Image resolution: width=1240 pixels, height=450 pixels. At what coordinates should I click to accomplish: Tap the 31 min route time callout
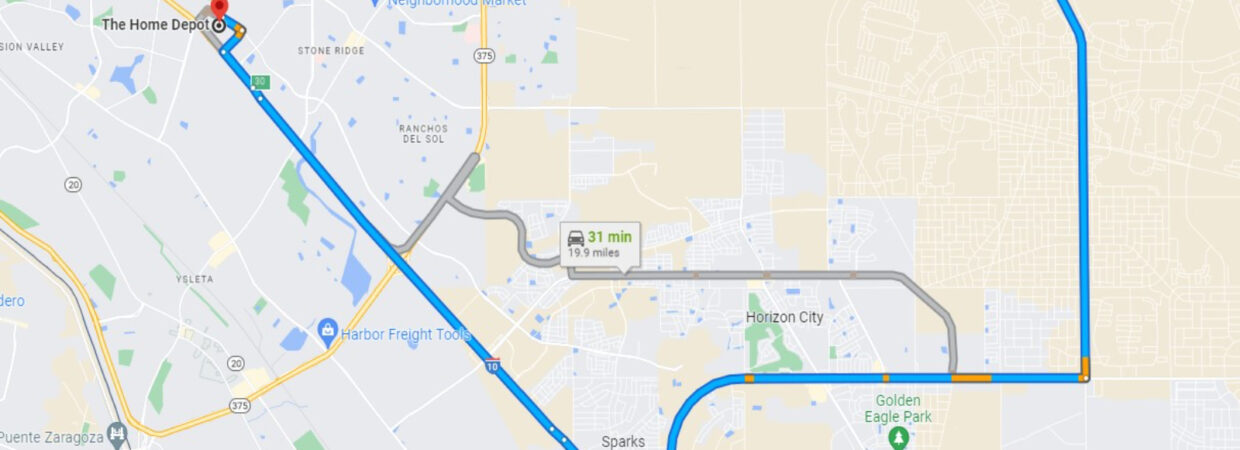(x=599, y=243)
